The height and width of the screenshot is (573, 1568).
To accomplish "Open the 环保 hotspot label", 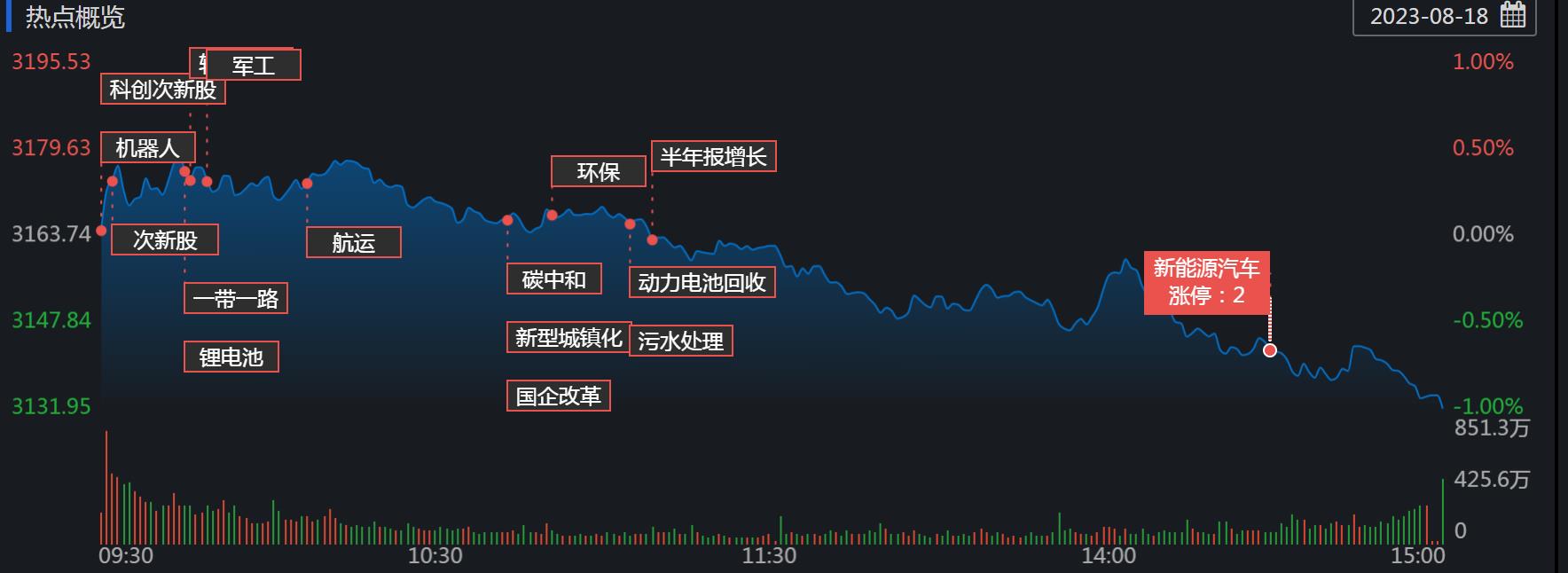I will pos(598,171).
